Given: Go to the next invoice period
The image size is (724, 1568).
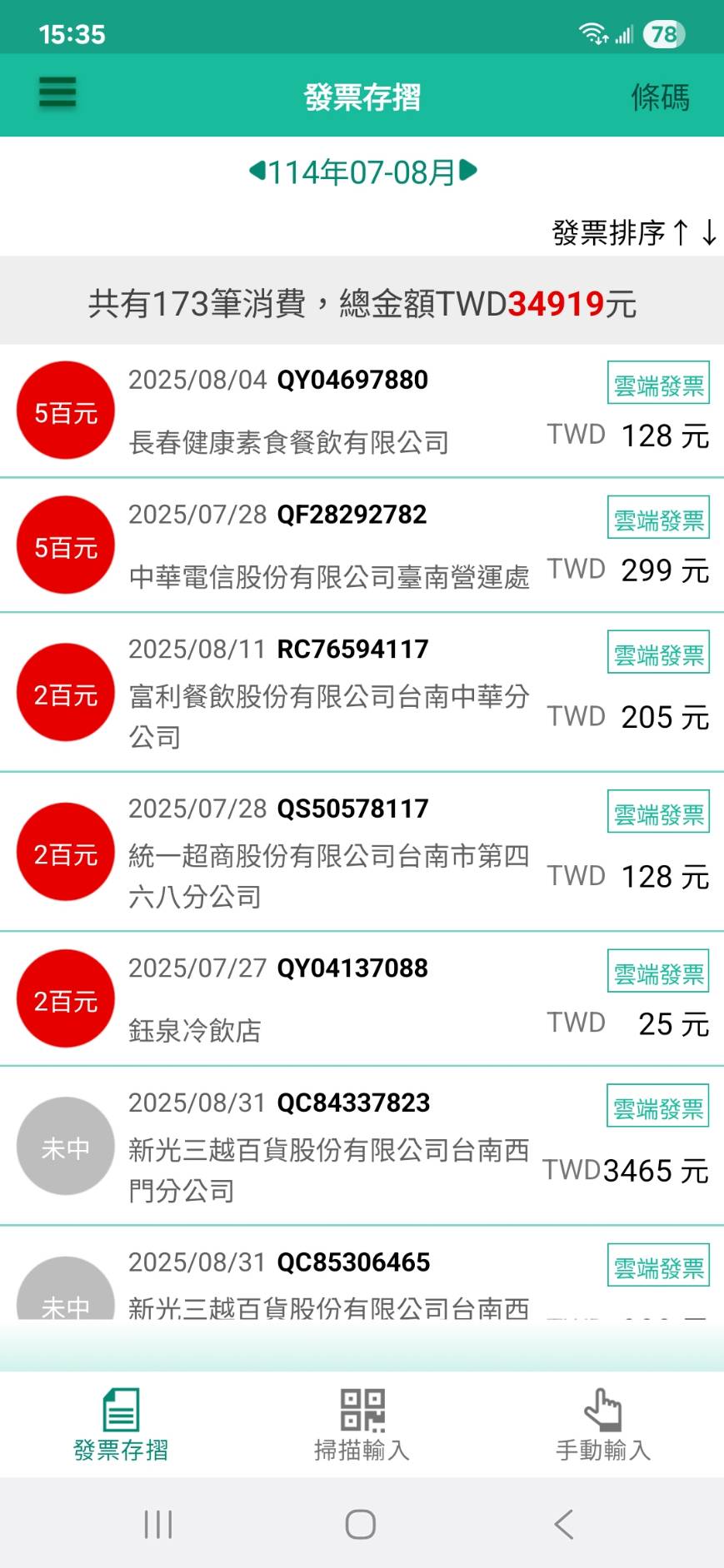Looking at the screenshot, I should (468, 172).
